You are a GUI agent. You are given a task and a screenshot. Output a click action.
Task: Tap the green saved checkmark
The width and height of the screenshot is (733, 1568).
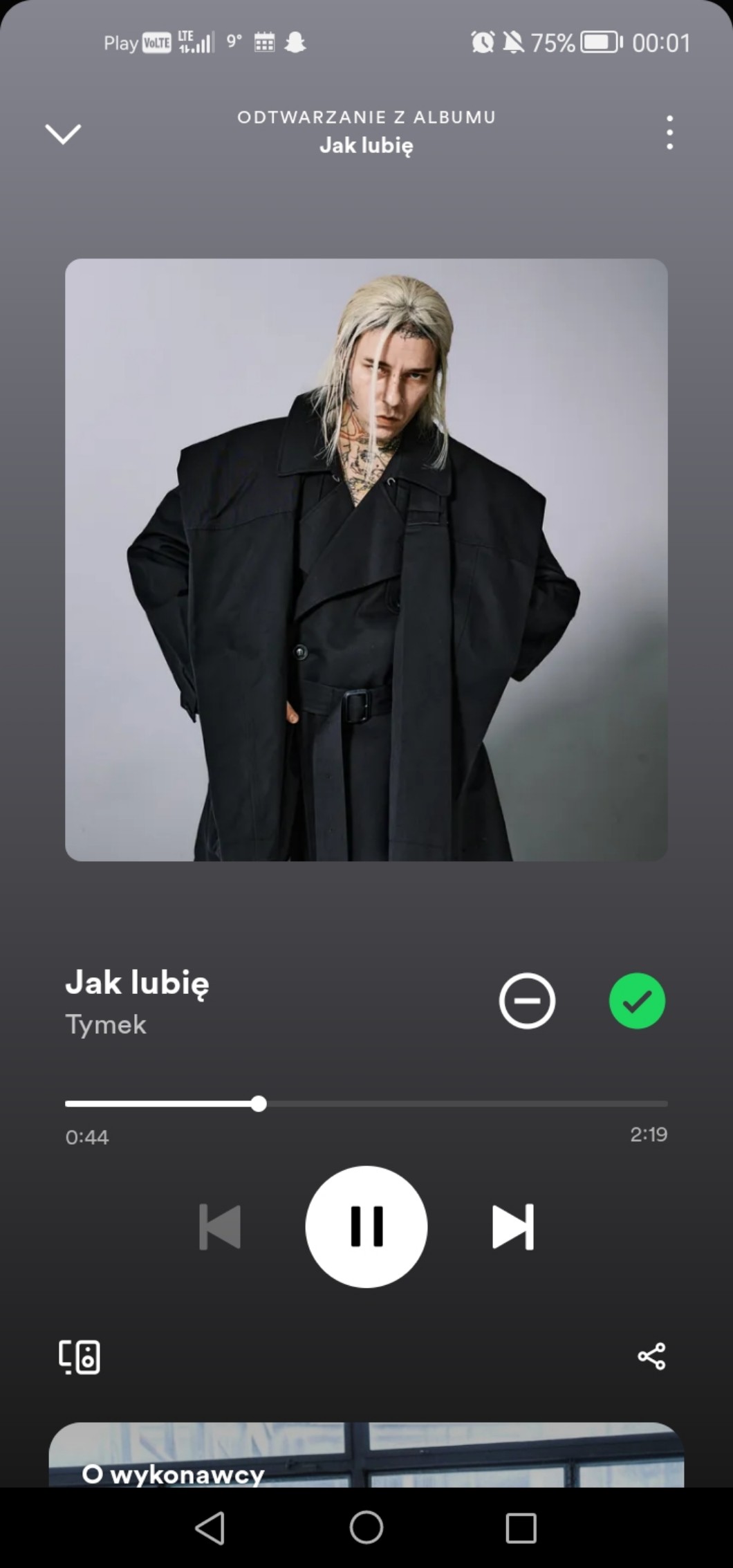(637, 1001)
